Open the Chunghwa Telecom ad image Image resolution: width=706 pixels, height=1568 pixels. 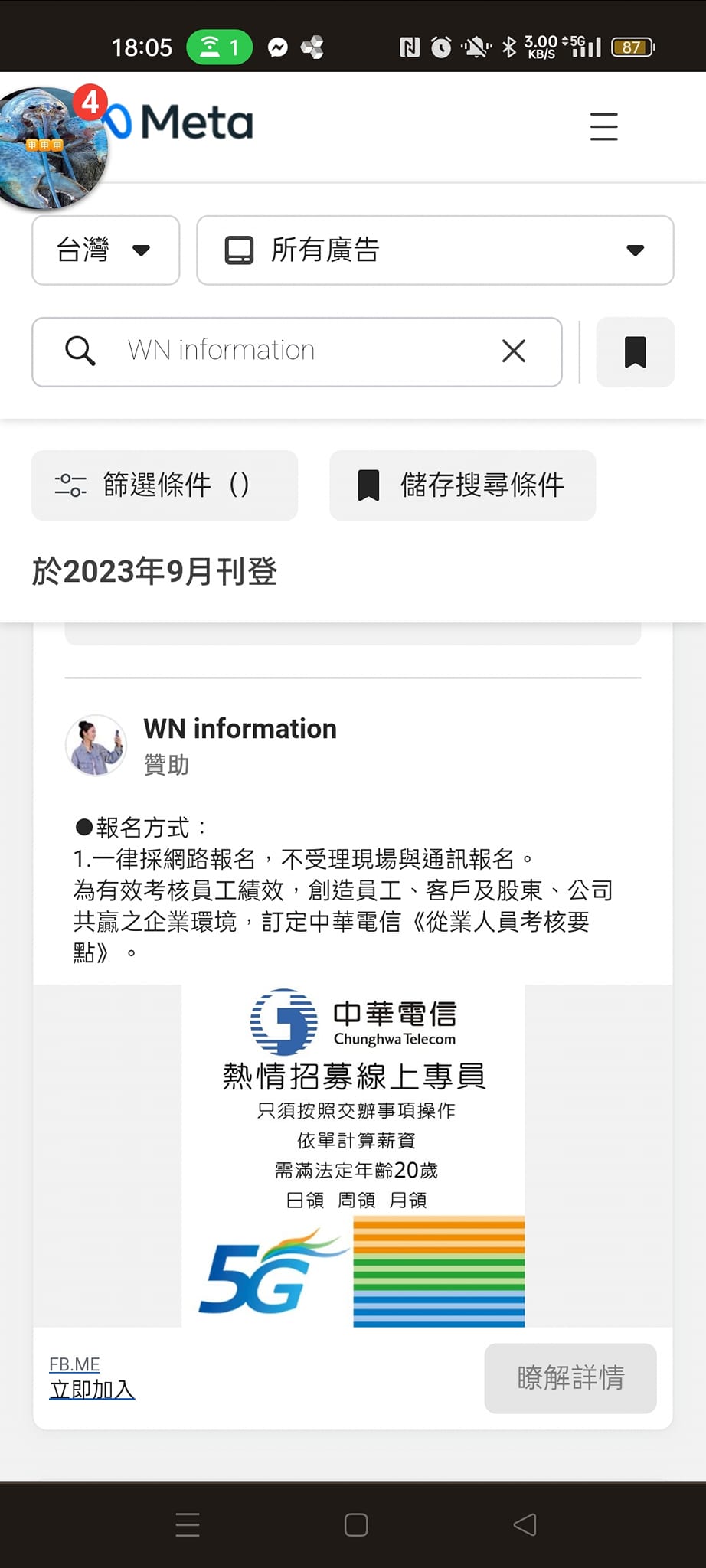(353, 1155)
